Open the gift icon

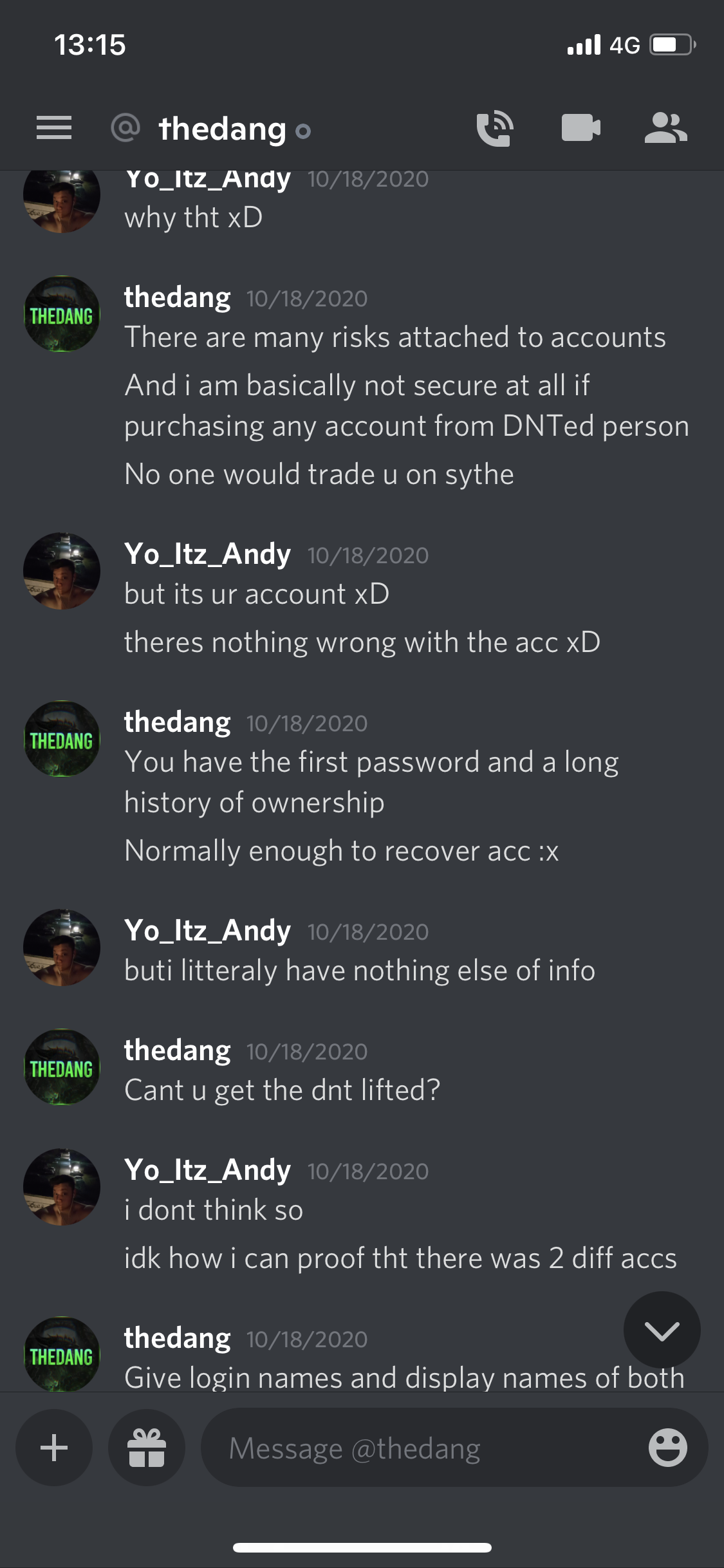(x=147, y=1448)
